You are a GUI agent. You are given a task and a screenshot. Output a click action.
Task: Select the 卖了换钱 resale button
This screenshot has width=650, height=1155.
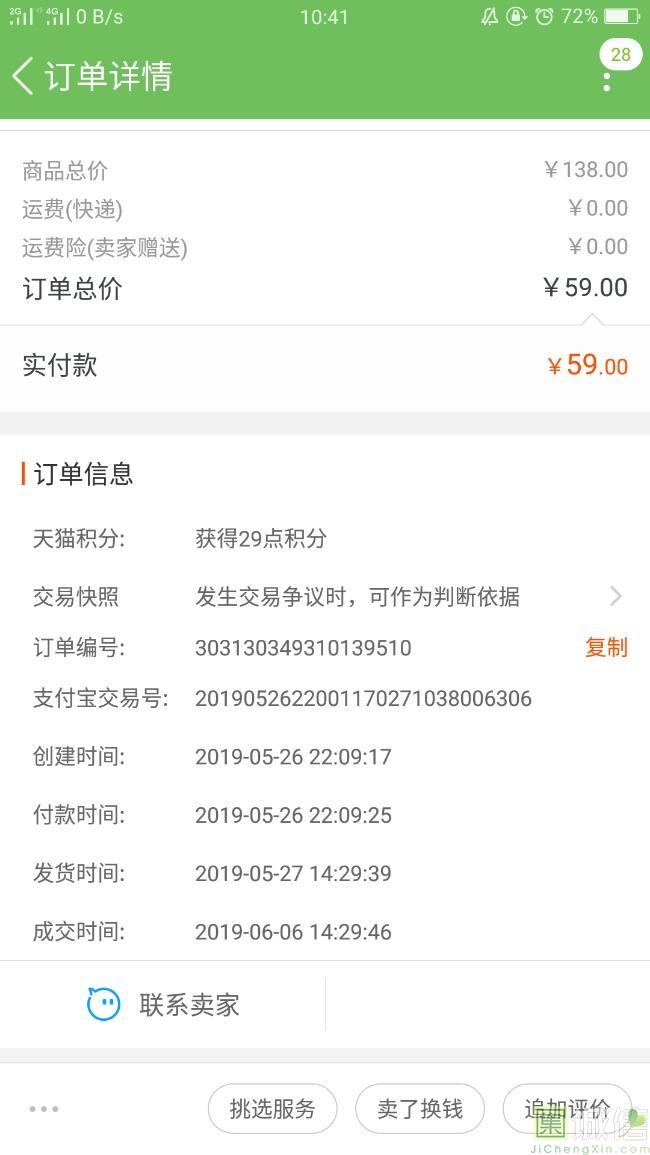(420, 1108)
